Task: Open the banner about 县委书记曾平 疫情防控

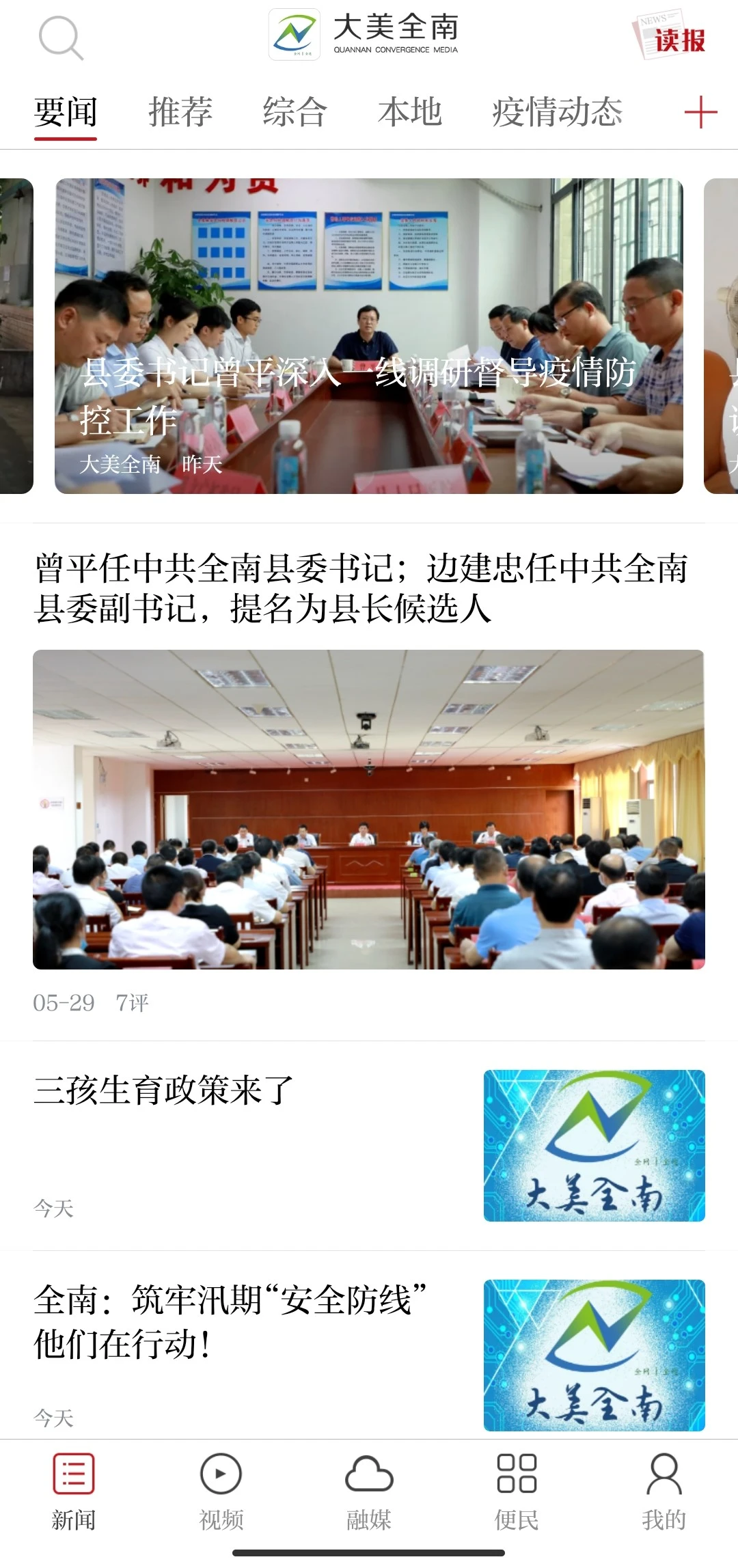Action: point(369,335)
